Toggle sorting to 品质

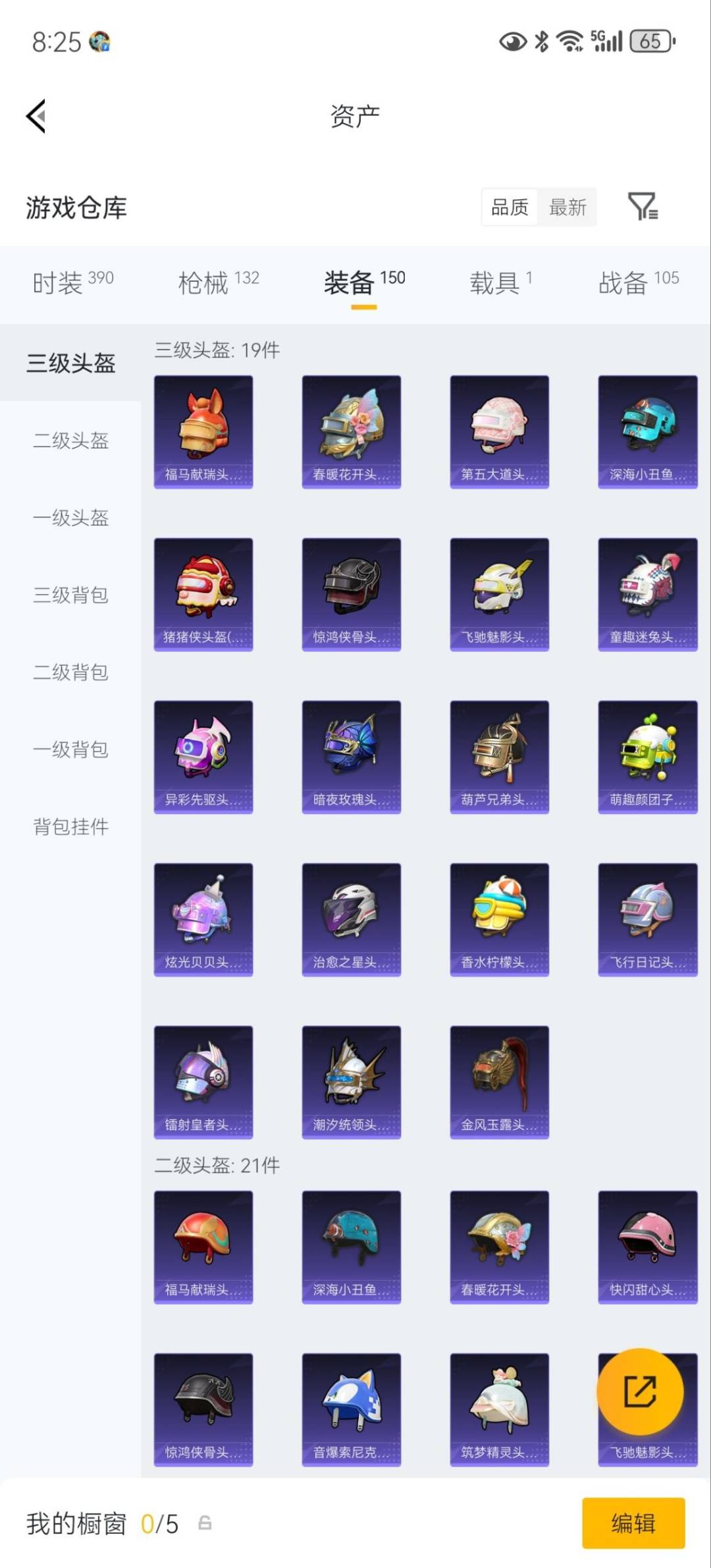click(508, 208)
